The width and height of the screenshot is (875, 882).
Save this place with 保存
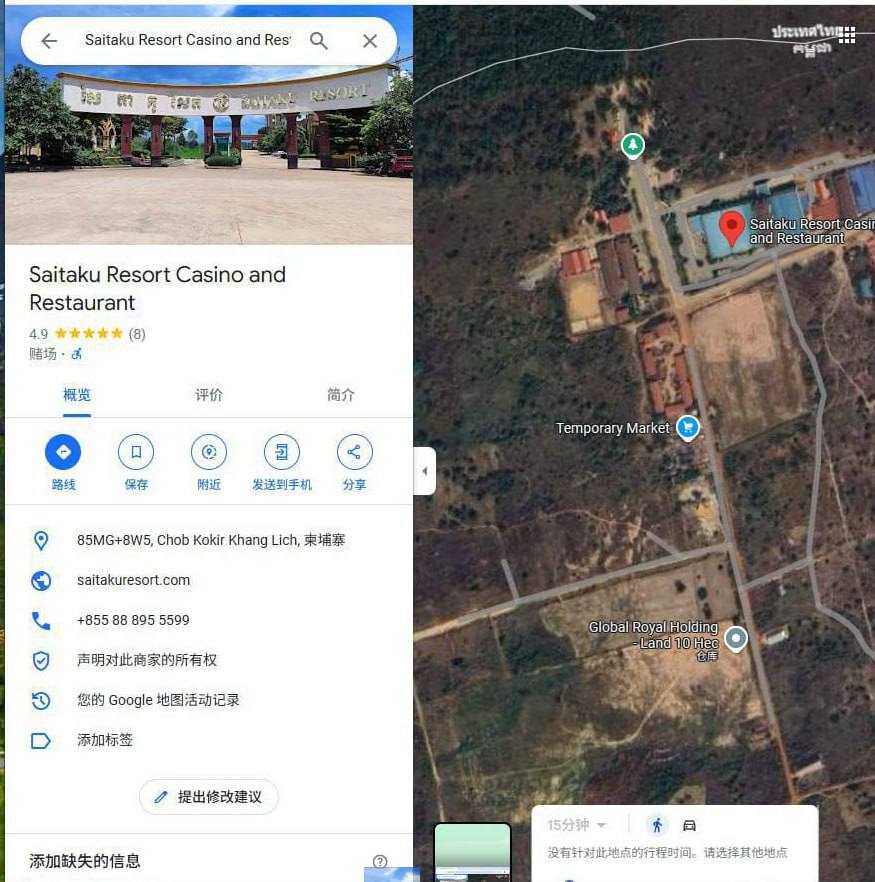(136, 453)
